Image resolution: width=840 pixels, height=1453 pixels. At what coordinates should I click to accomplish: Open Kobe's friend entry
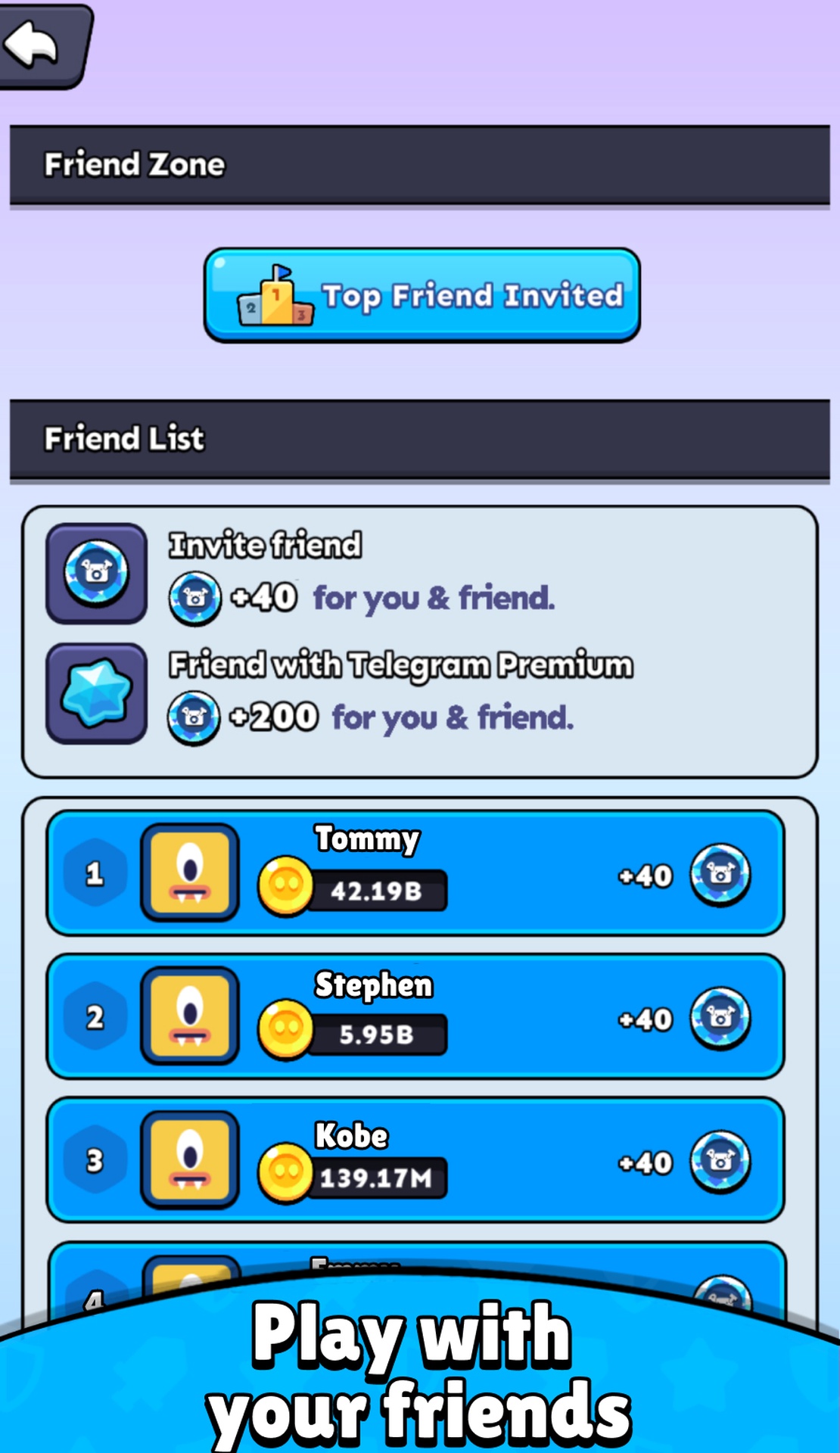tap(415, 1159)
